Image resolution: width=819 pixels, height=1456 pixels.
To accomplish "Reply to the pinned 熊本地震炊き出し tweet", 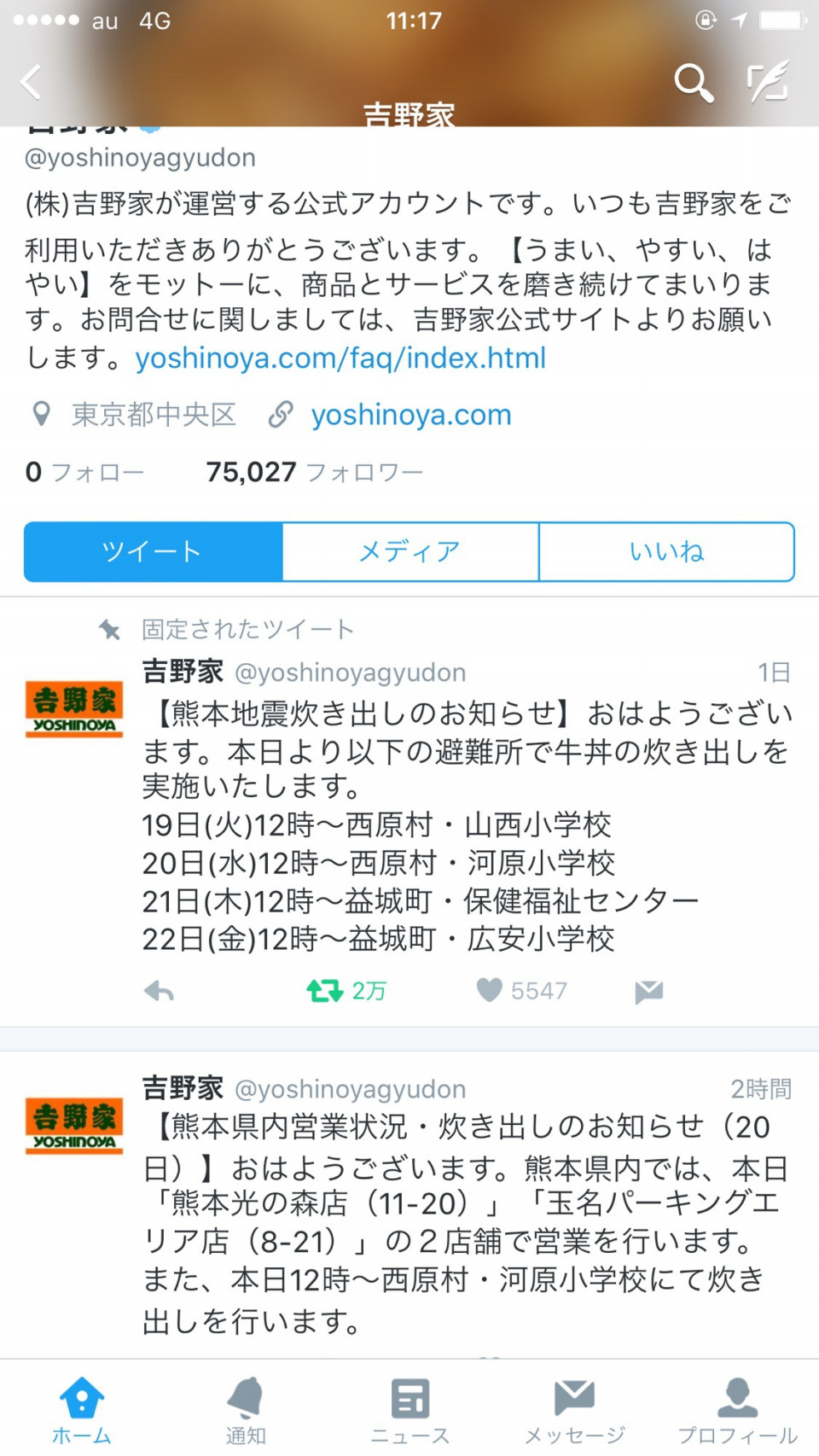I will tap(160, 991).
